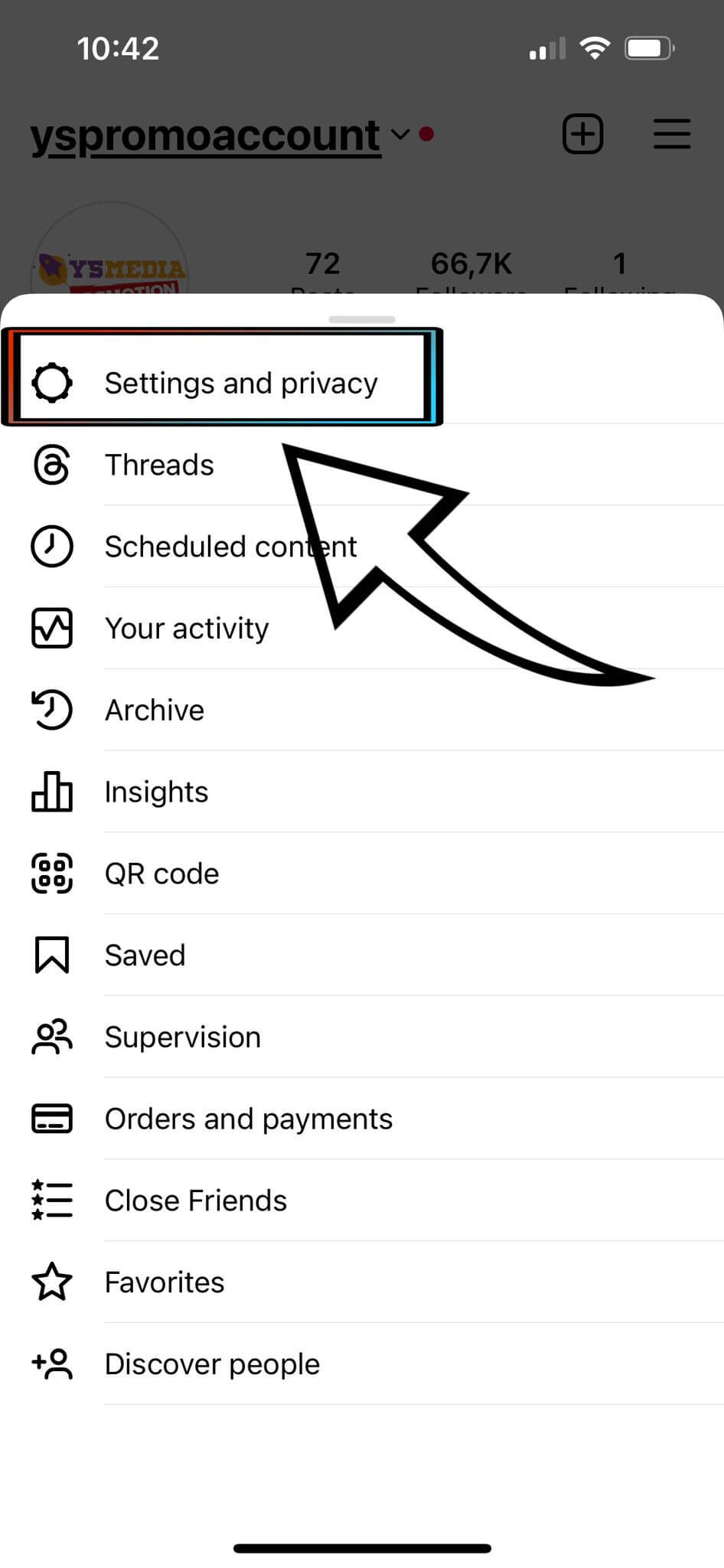Expand the account switcher chevron beside yspromoaccount
Screen dimensions: 724x1568
point(400,136)
